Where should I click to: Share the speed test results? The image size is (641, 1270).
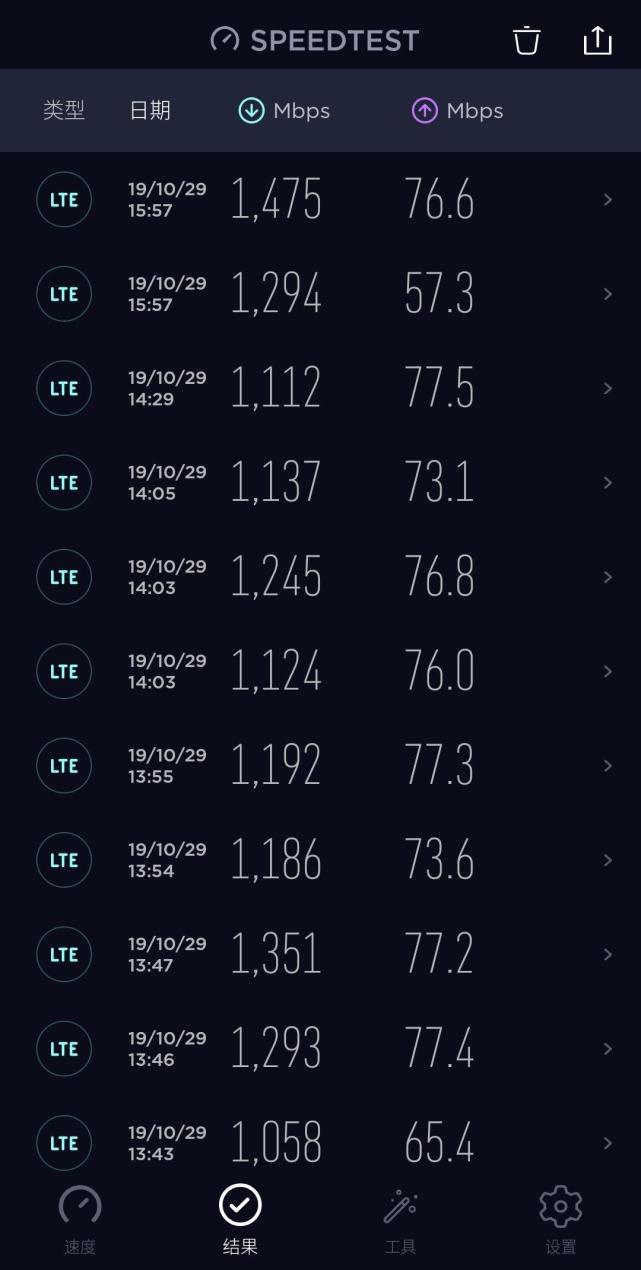597,40
